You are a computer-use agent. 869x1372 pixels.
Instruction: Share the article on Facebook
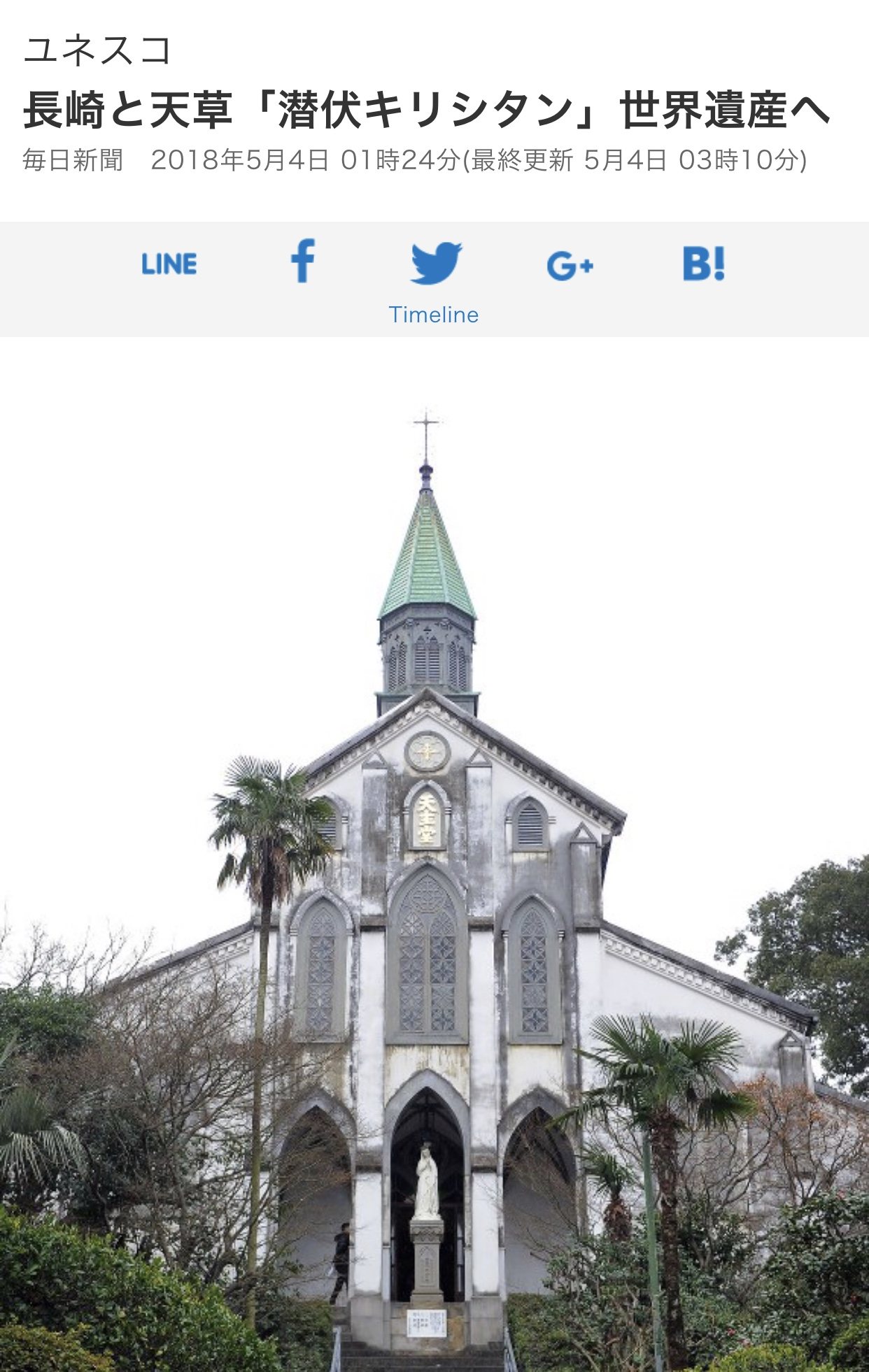coord(303,262)
